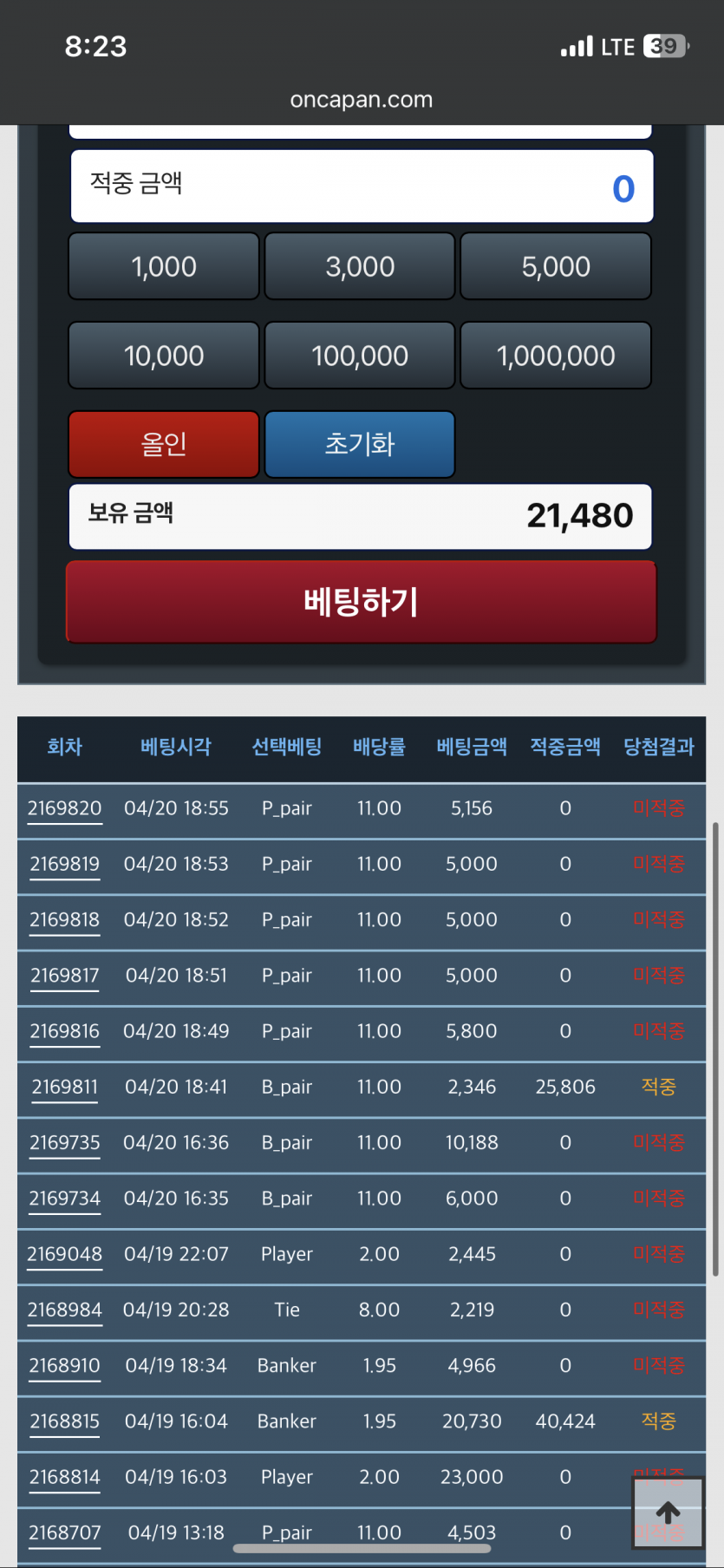
Task: View round 2168815 details
Action: pyautogui.click(x=65, y=1421)
